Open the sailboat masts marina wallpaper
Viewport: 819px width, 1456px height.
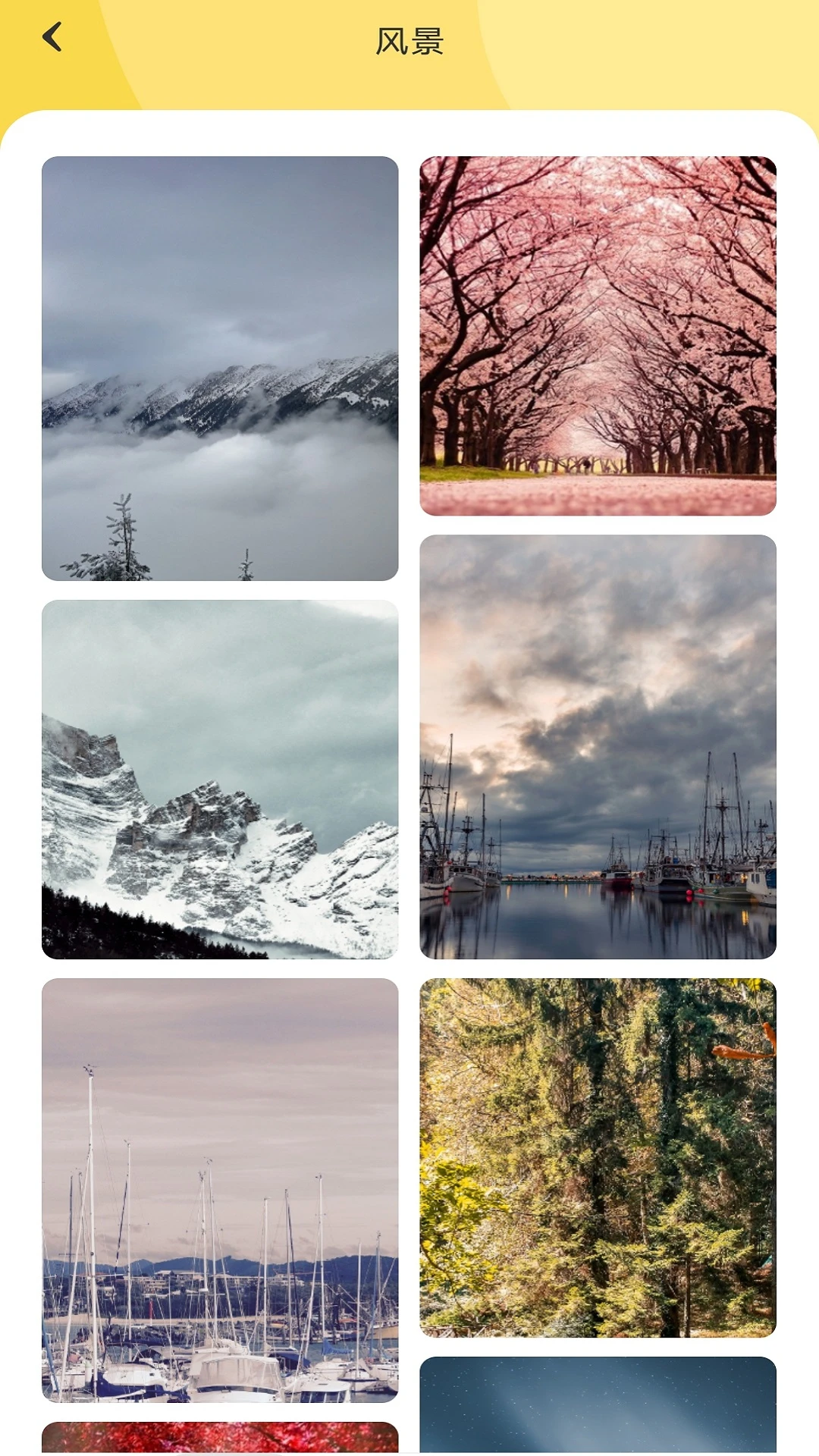(x=220, y=1190)
